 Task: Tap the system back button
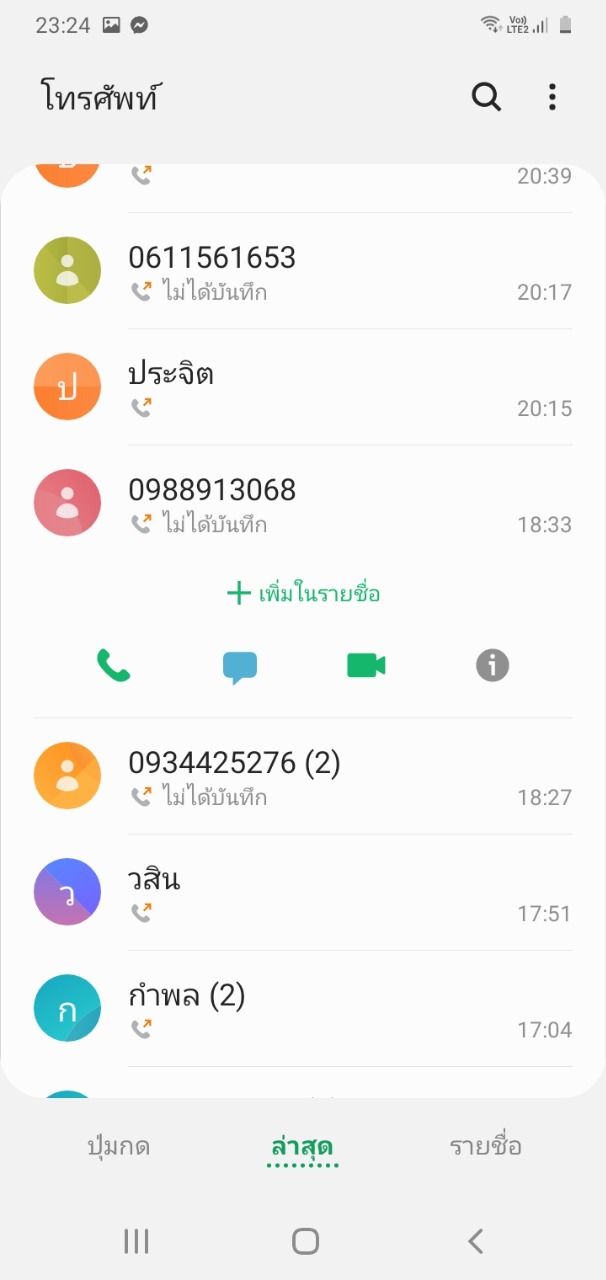[475, 1241]
